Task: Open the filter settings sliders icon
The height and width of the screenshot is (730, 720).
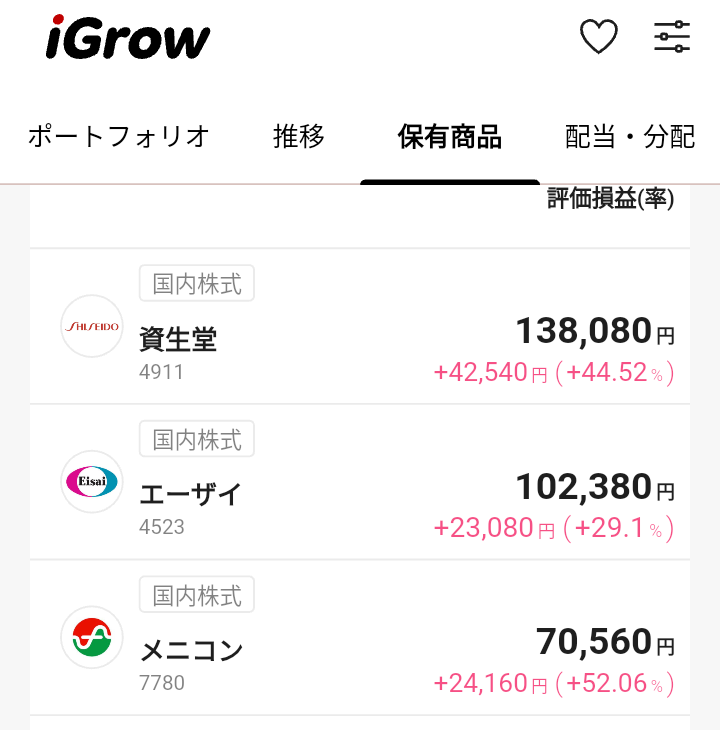Action: [x=672, y=38]
